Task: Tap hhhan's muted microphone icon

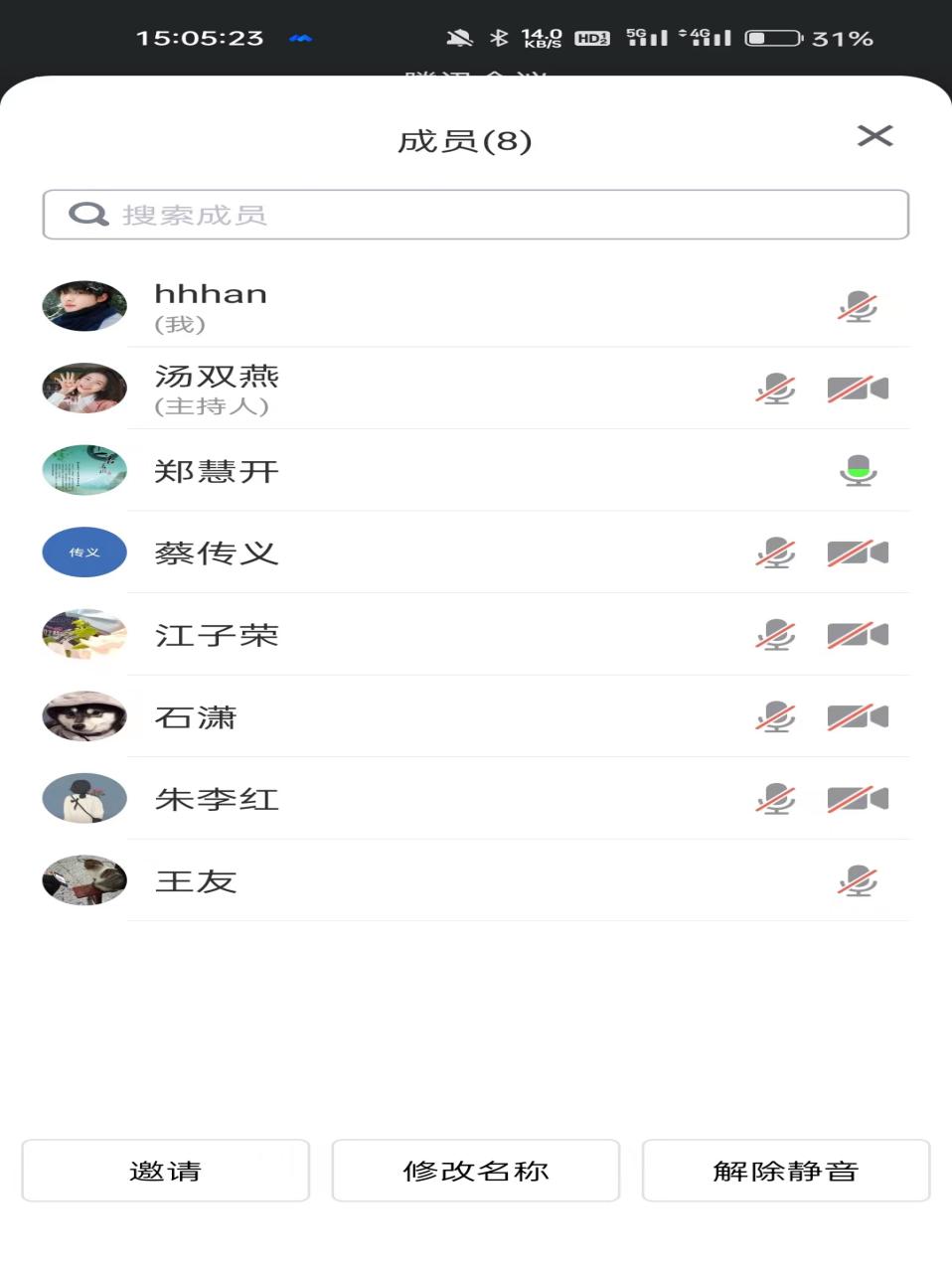Action: pyautogui.click(x=858, y=307)
